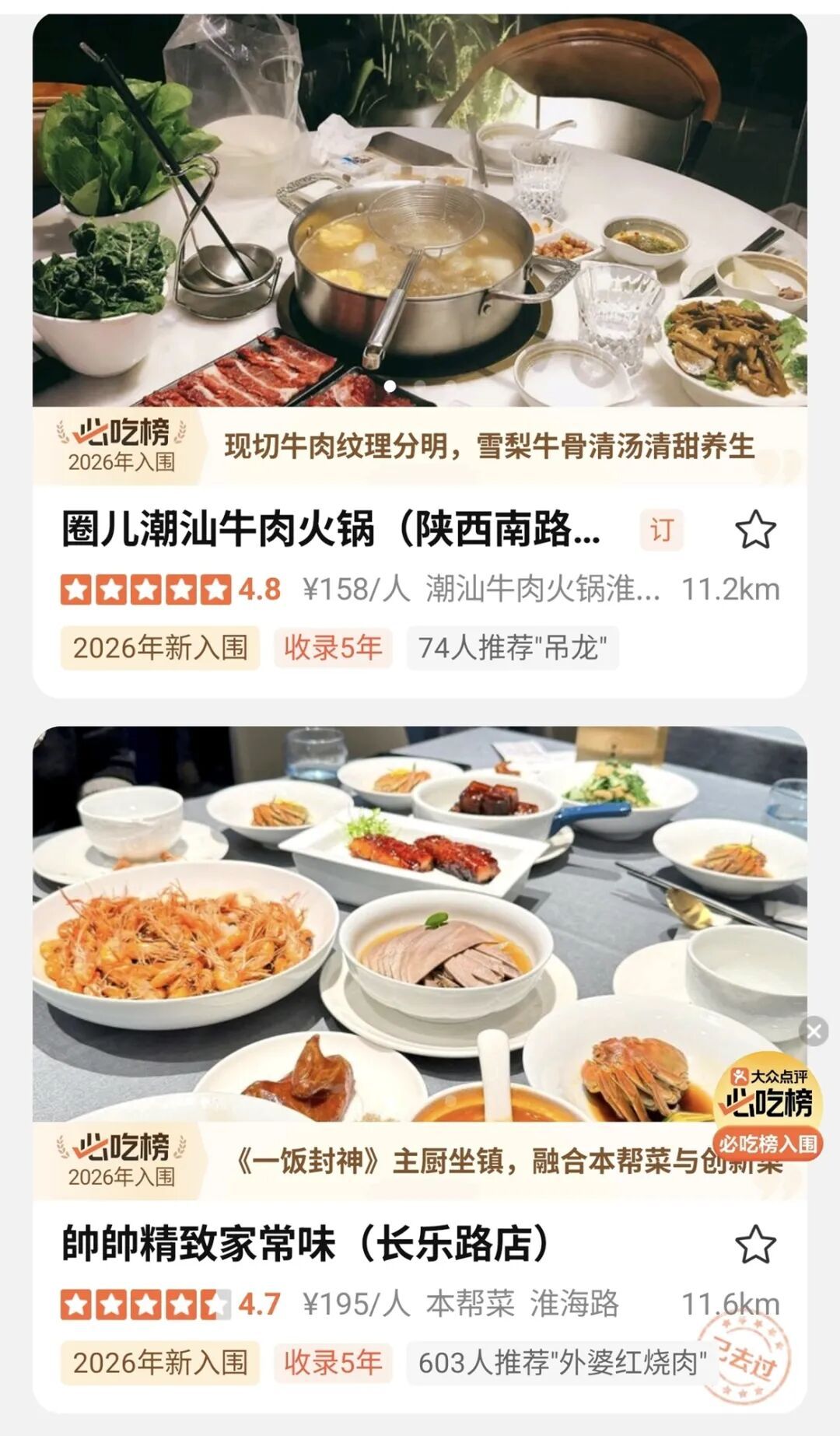Tap the 订 booking badge on 圈儿潮汕牛肉火锅
Image resolution: width=840 pixels, height=1436 pixels.
(x=661, y=530)
